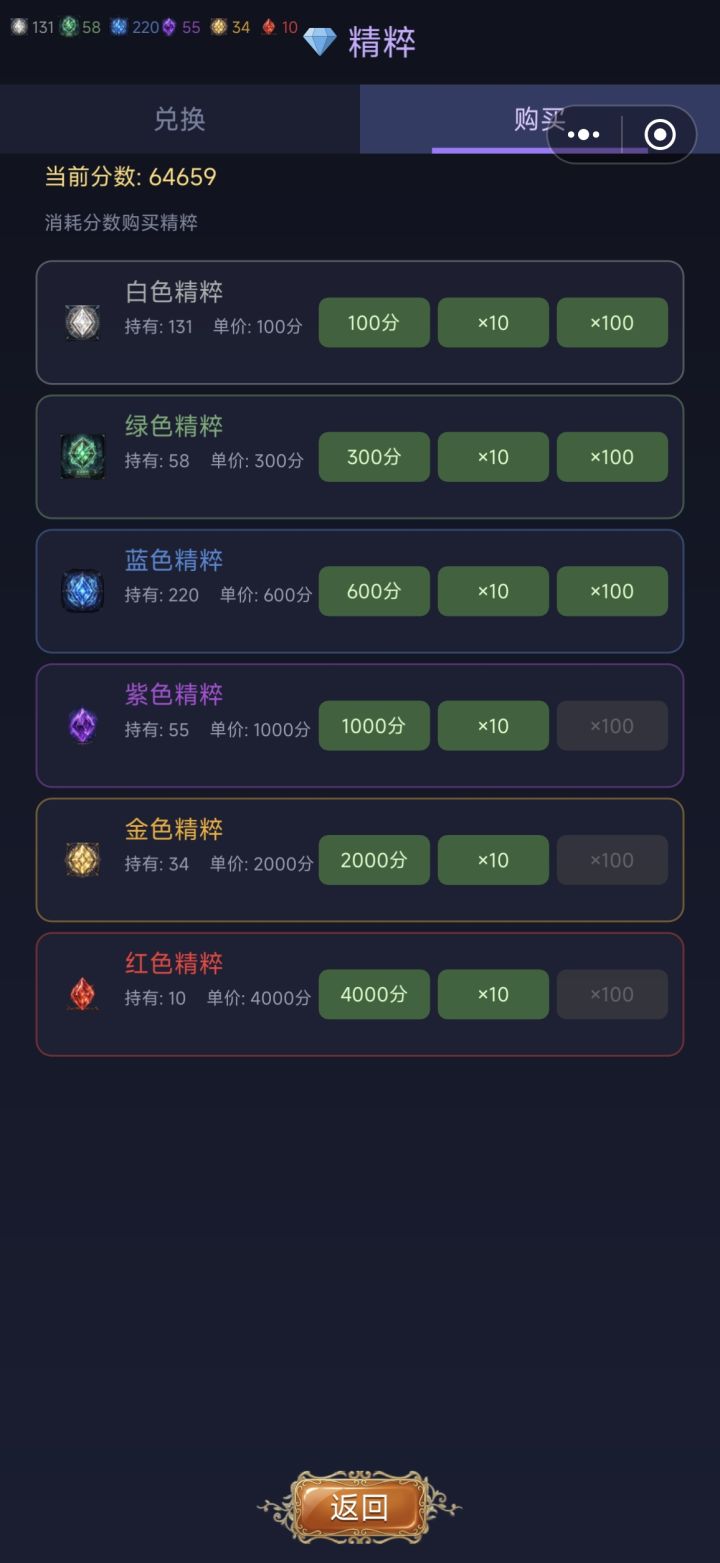Buy ×100 白色精粹

coord(612,323)
